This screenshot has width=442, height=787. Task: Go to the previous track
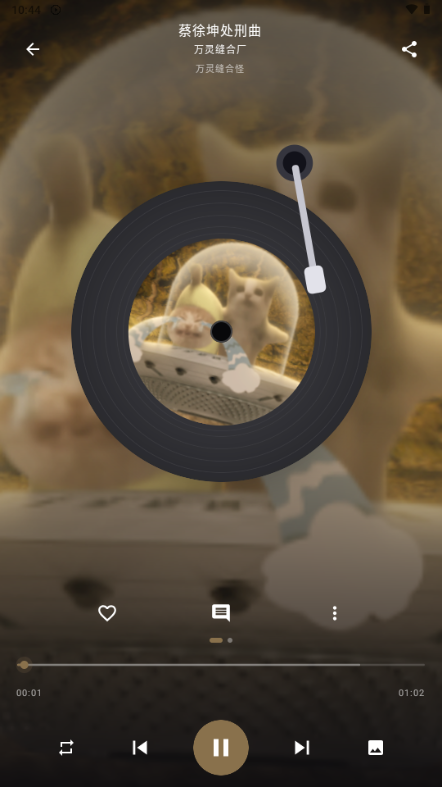click(139, 748)
